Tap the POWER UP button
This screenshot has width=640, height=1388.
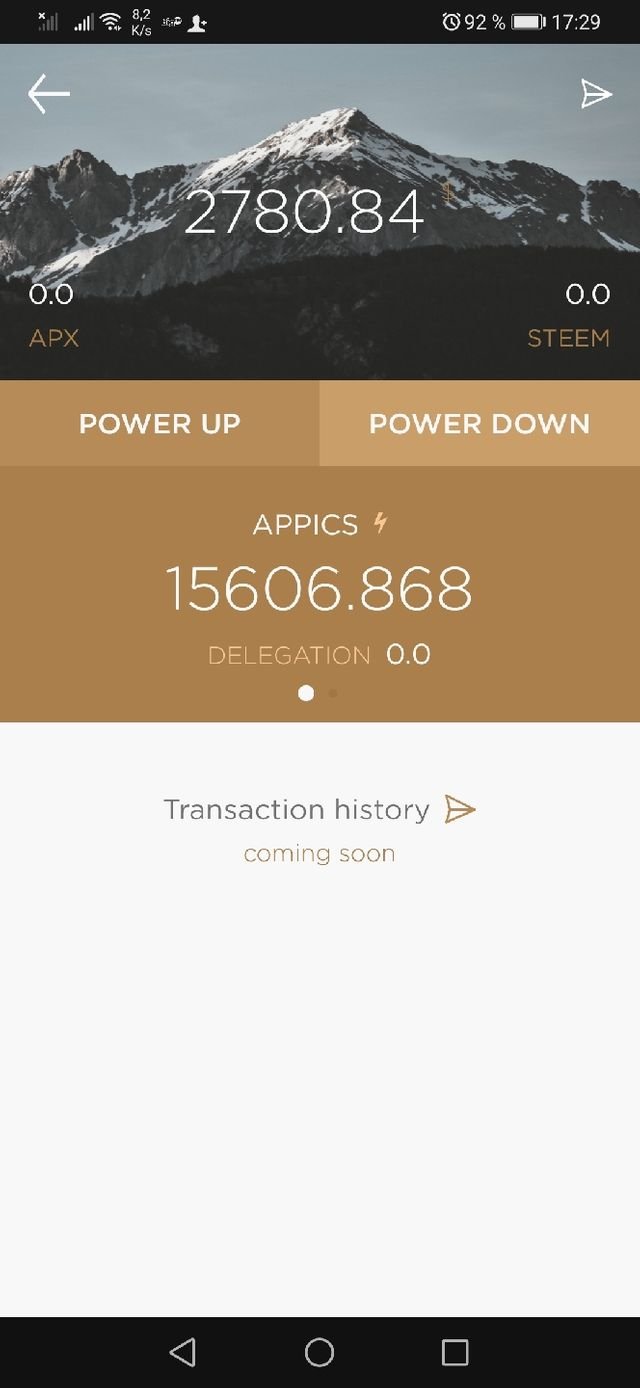point(160,423)
